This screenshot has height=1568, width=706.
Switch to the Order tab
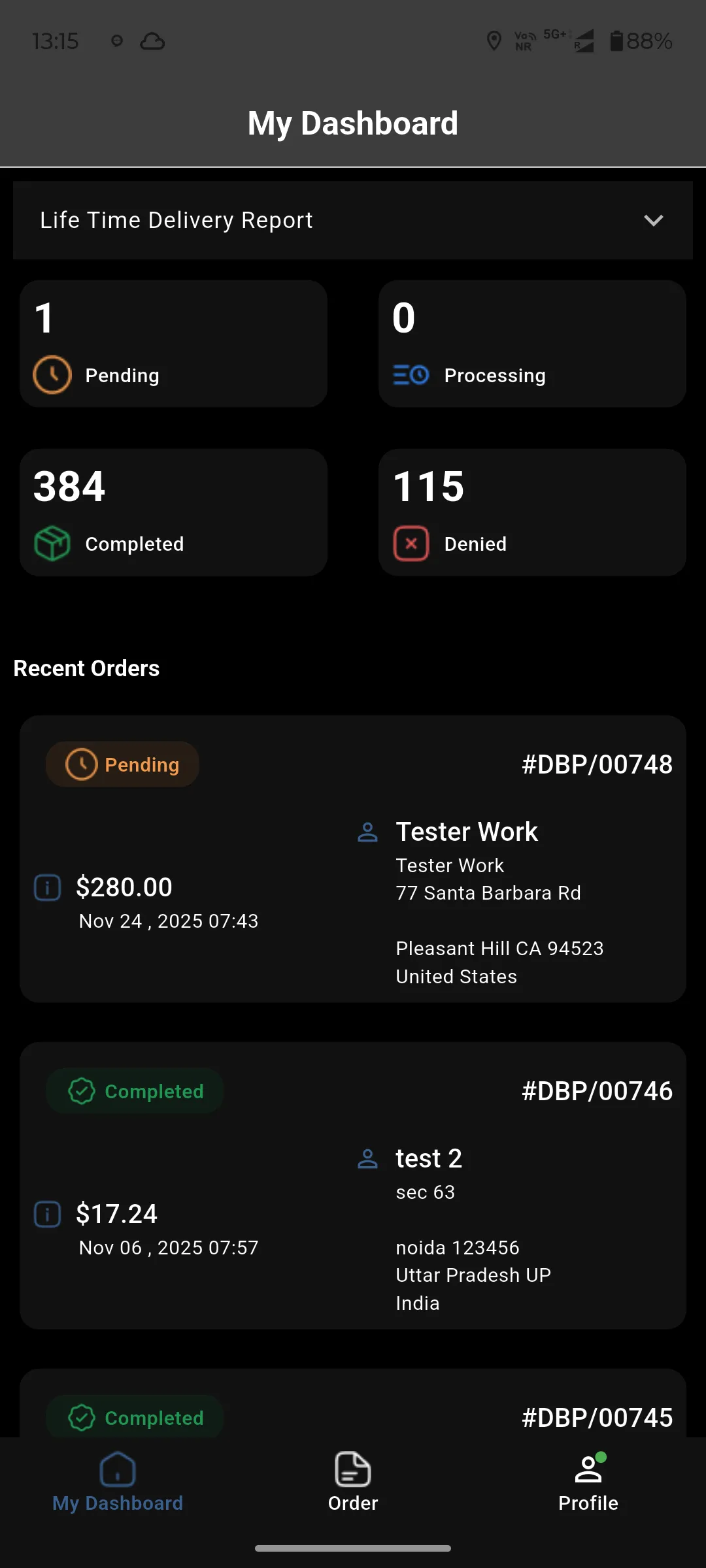(352, 1483)
